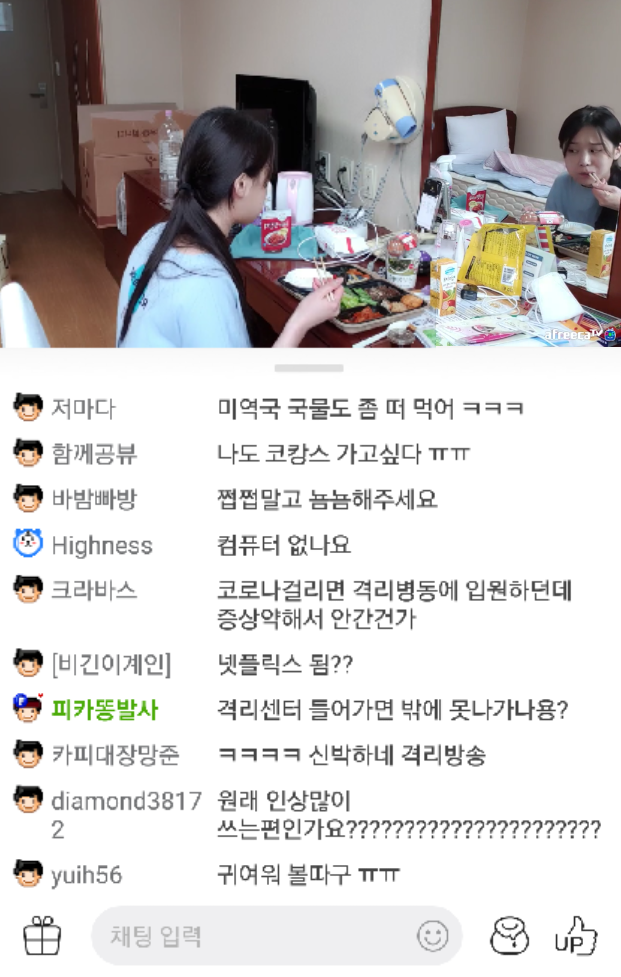This screenshot has height=977, width=621.
Task: Open 피카똥발사's profile in the chat
Action: (x=104, y=710)
